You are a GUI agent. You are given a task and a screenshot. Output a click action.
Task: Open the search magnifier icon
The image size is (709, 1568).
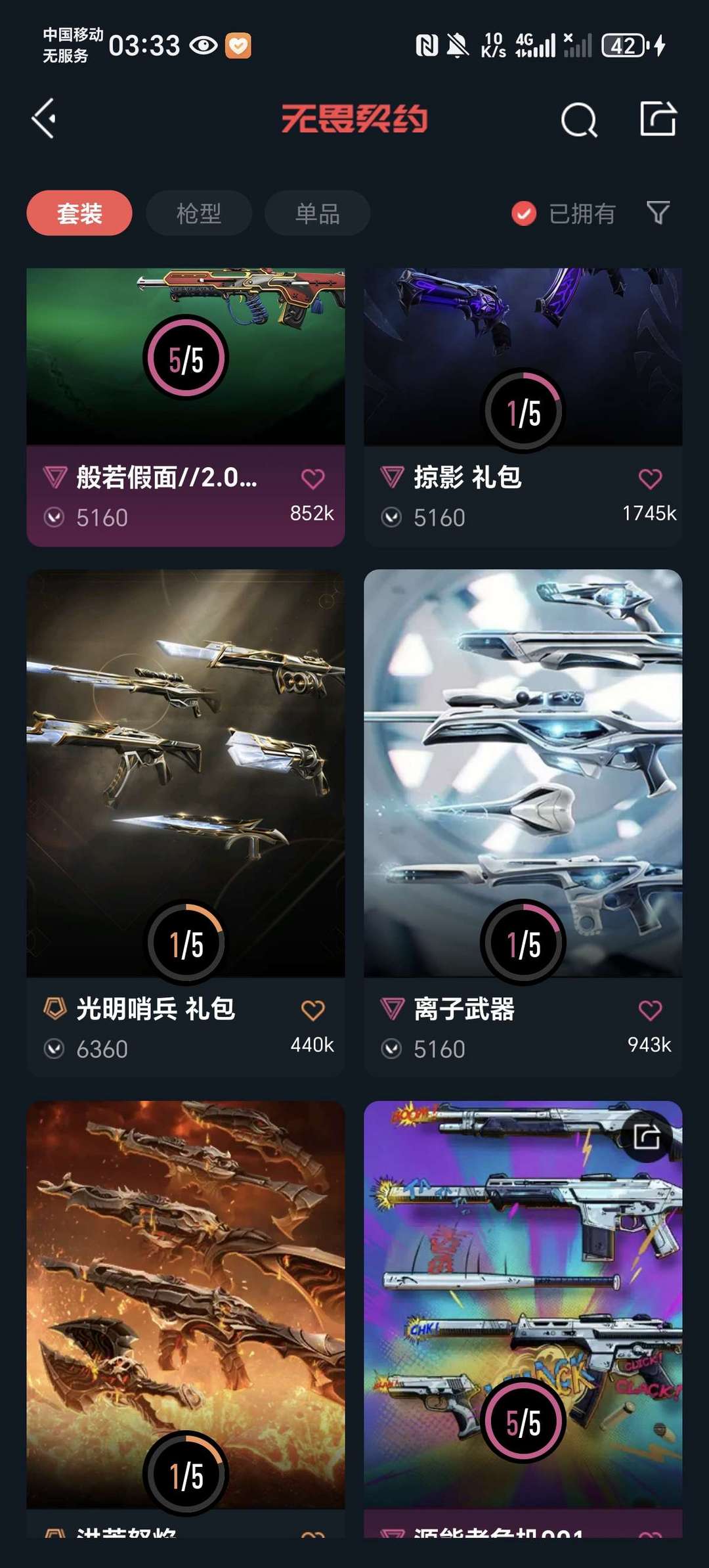pyautogui.click(x=578, y=120)
